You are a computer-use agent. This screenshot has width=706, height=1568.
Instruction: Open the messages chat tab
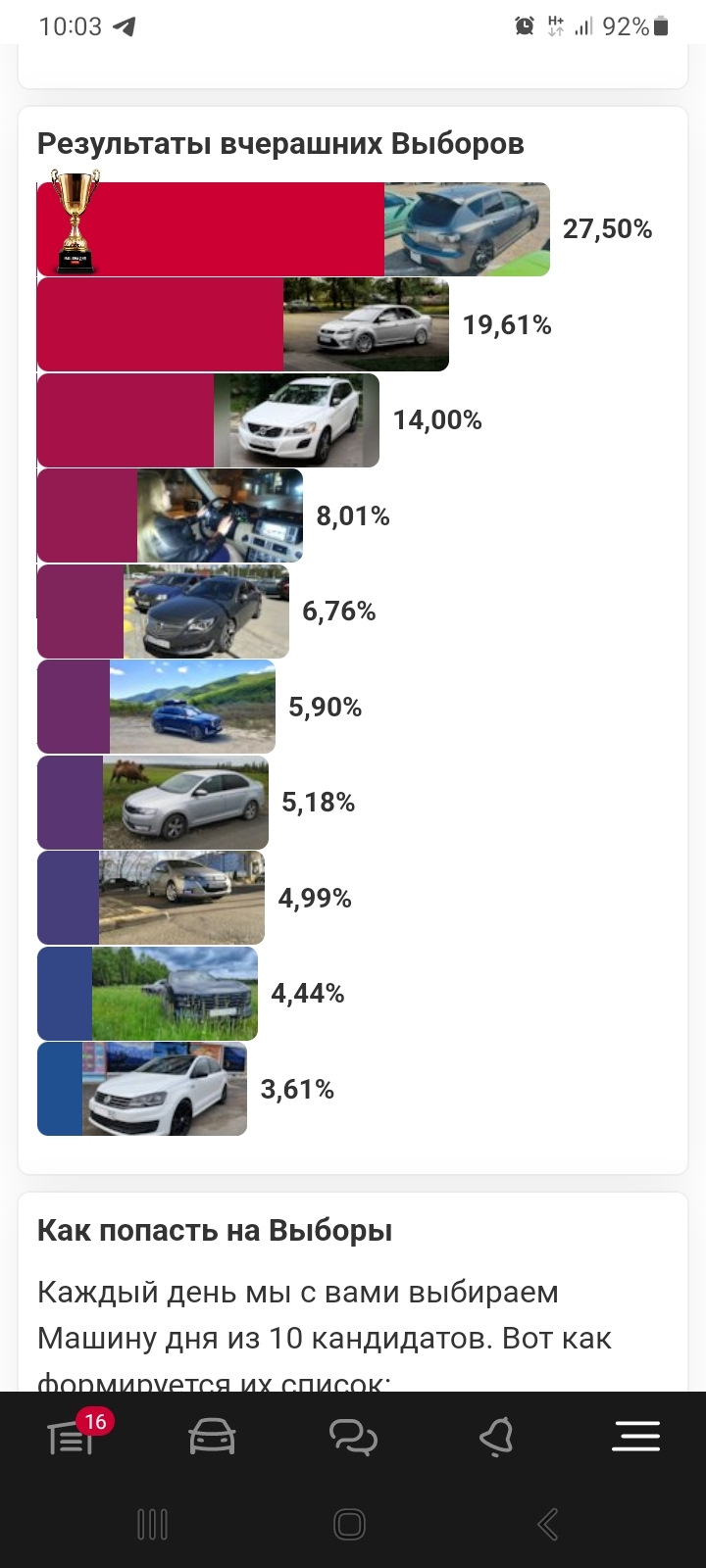353,1438
